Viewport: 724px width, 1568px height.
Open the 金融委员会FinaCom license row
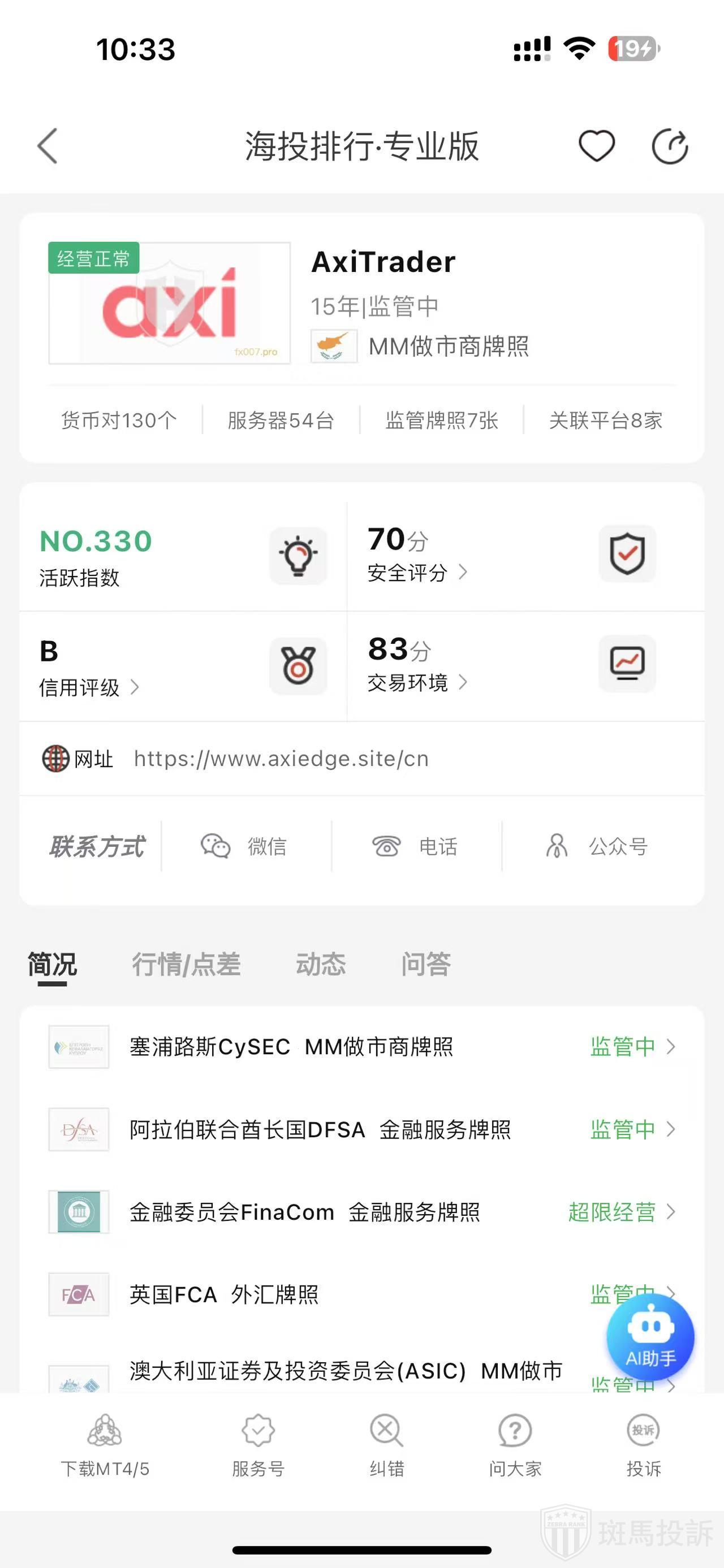click(361, 1212)
